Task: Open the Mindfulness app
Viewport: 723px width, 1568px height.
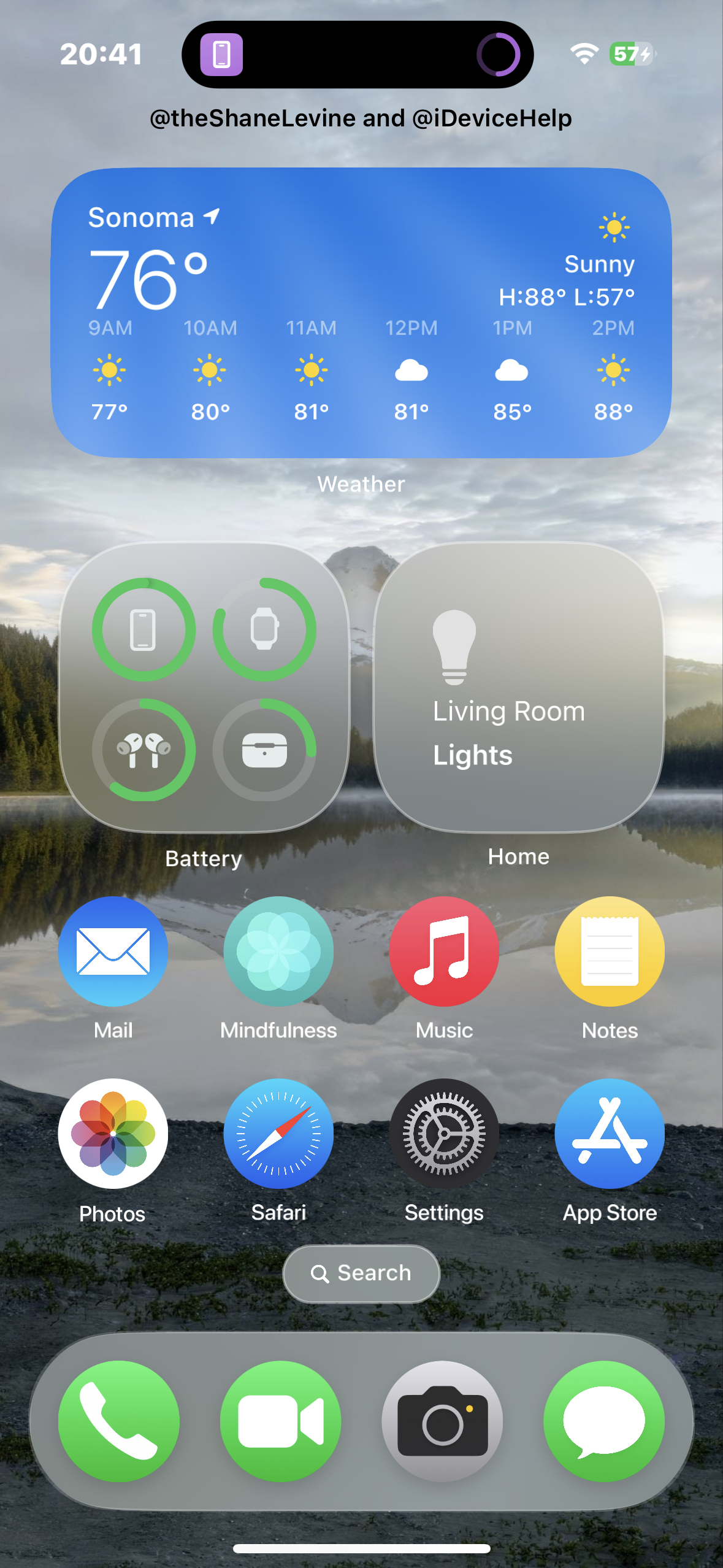Action: 278,951
